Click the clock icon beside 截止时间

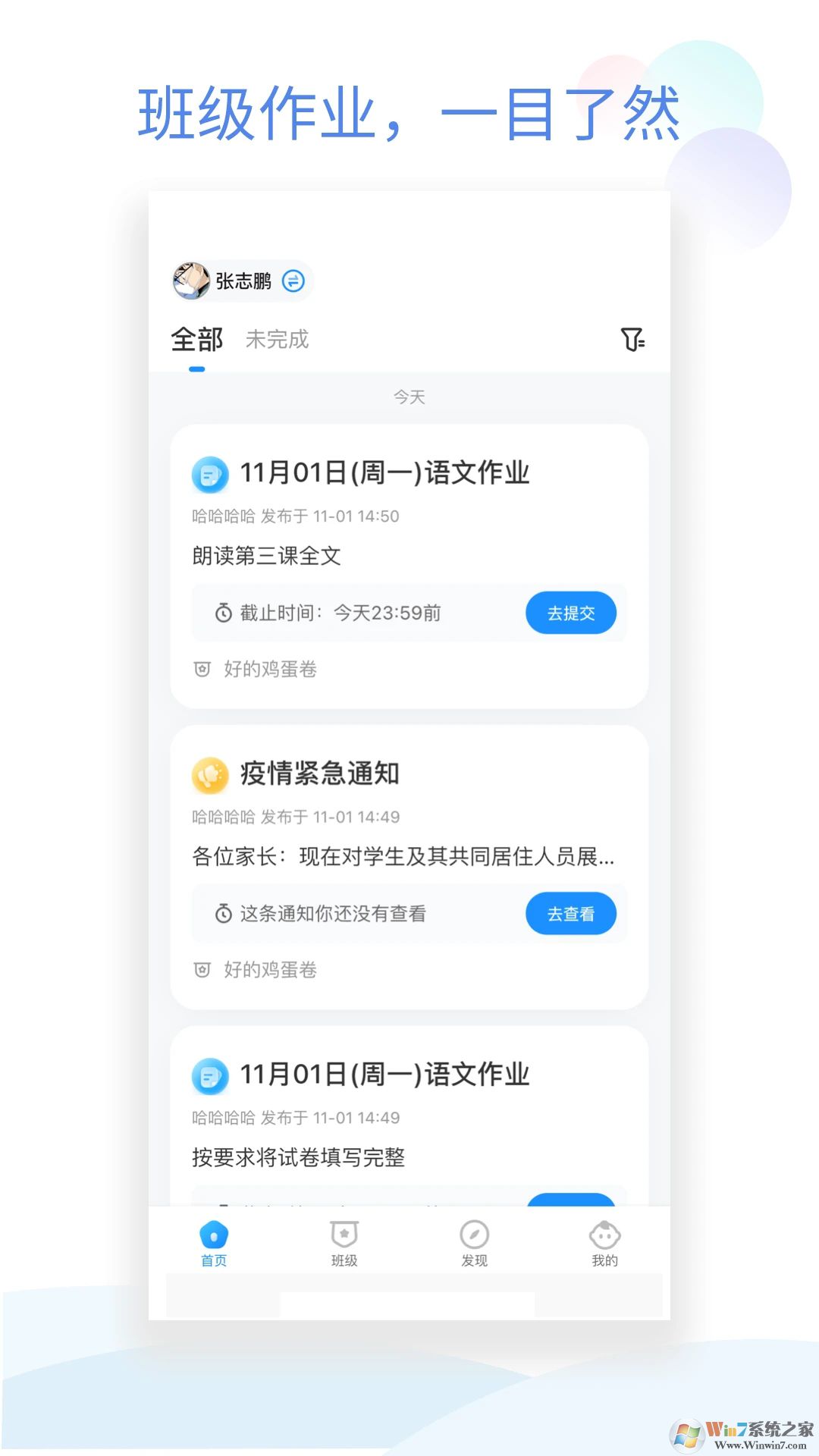[224, 613]
